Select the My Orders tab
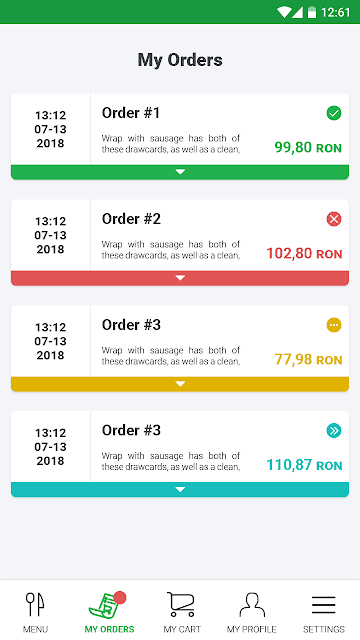Image resolution: width=360 pixels, height=640 pixels. pos(109,612)
